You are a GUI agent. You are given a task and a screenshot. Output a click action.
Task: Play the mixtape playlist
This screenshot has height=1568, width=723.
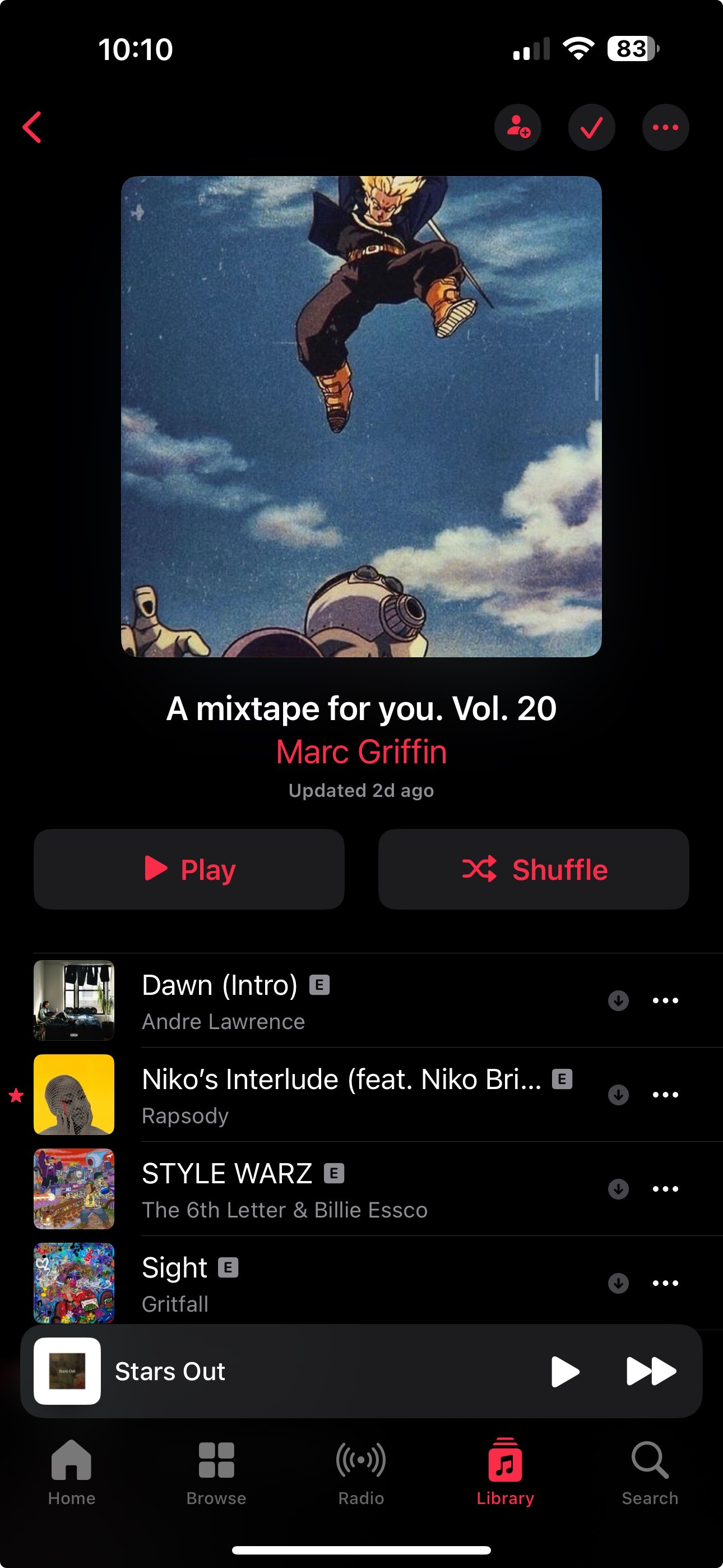pos(189,869)
